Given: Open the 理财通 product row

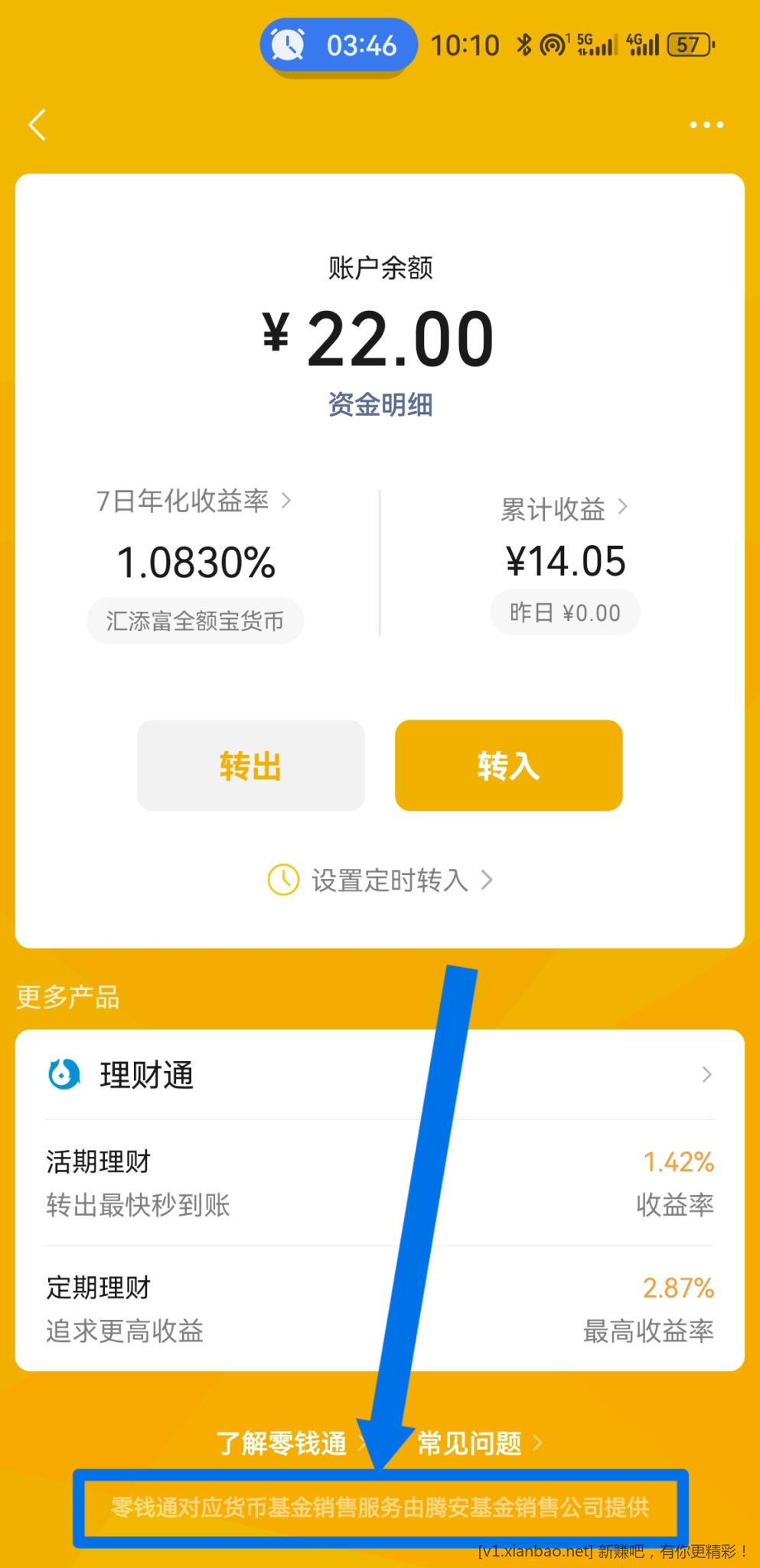Looking at the screenshot, I should coord(380,1075).
